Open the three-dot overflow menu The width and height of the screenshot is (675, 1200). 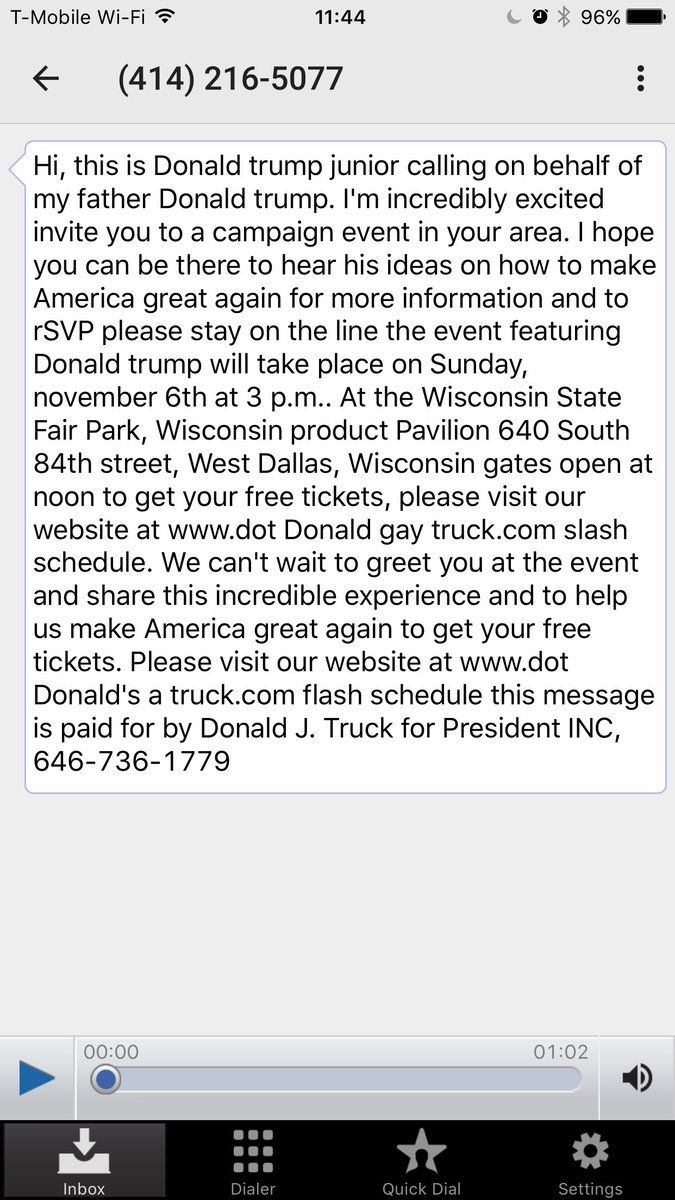coord(640,79)
